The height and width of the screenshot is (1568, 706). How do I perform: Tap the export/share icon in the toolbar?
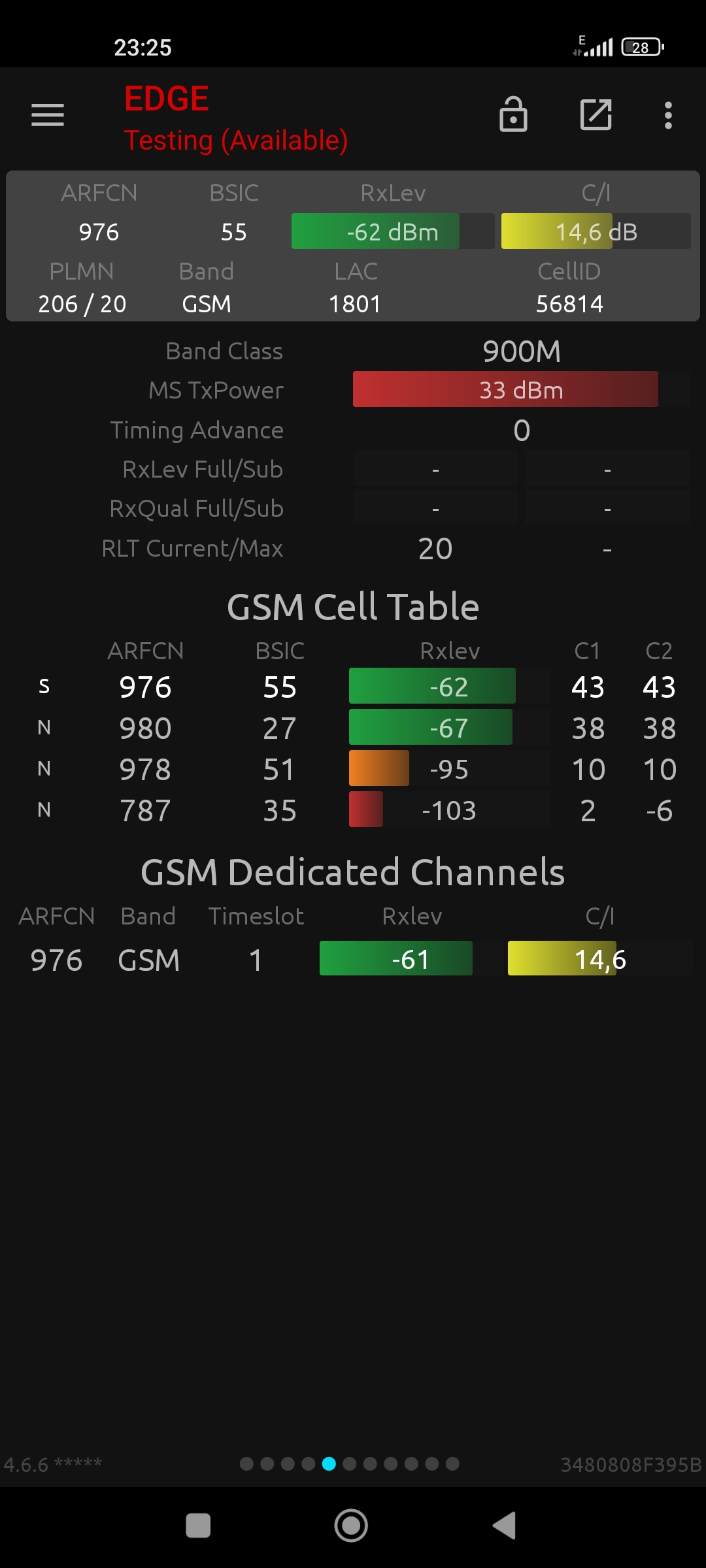pyautogui.click(x=596, y=115)
